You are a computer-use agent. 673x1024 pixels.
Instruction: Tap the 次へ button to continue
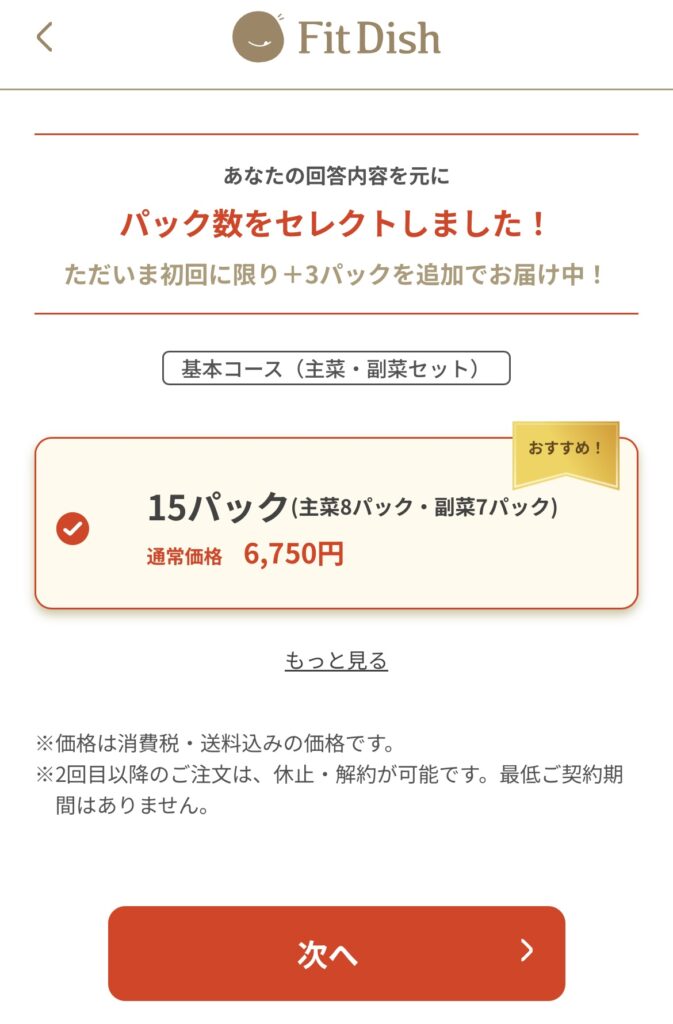(336, 953)
